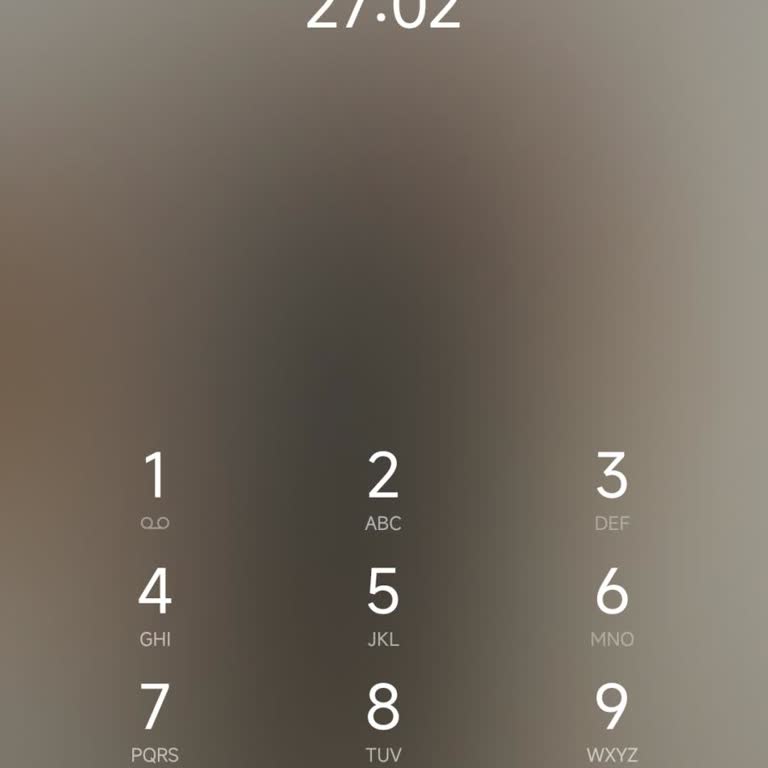The width and height of the screenshot is (768, 768).
Task: Dial the 4 GHI key
Action: [x=155, y=606]
